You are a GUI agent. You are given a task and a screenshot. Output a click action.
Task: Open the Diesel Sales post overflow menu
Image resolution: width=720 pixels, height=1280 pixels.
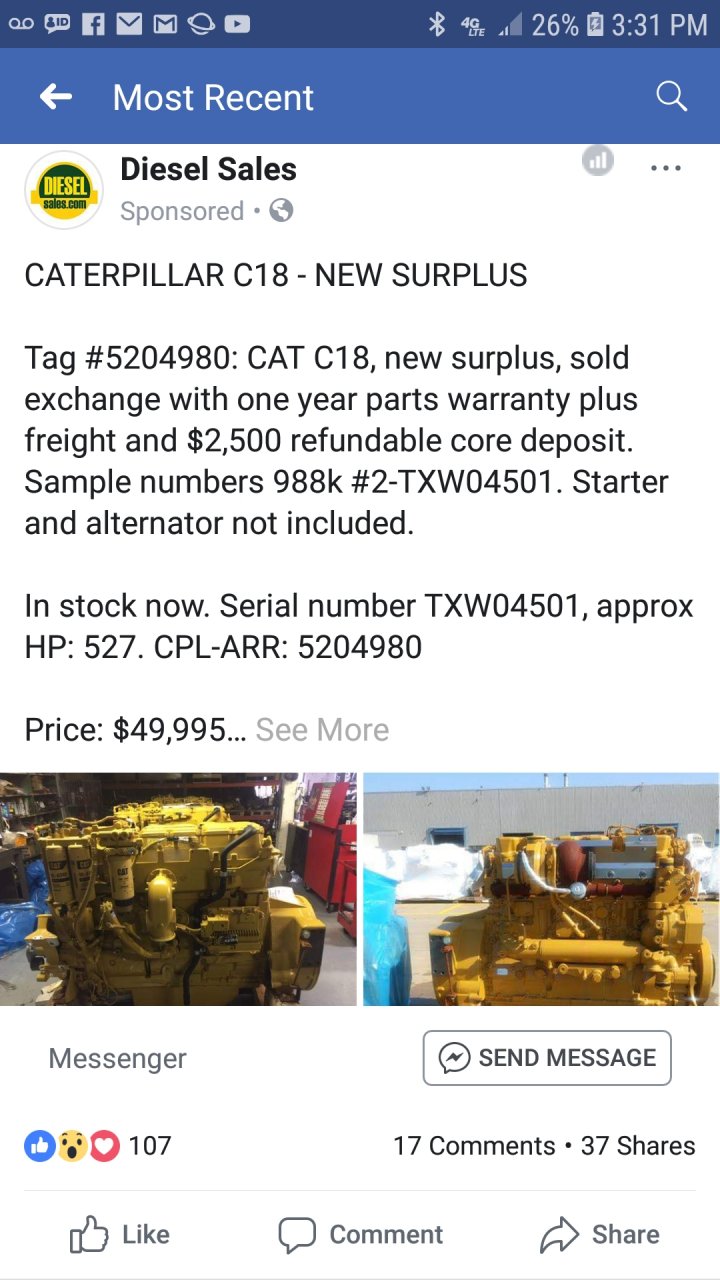665,168
